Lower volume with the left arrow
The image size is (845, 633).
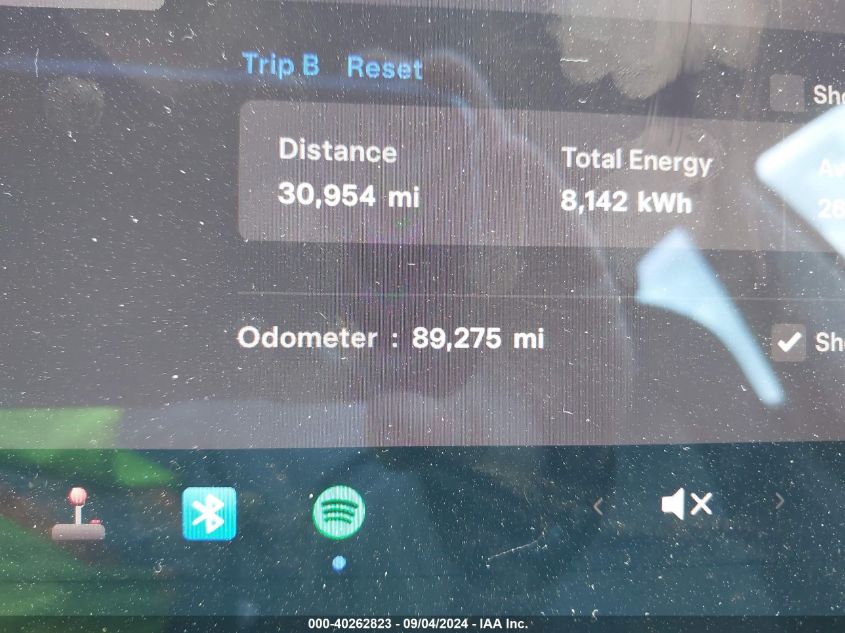click(x=598, y=506)
